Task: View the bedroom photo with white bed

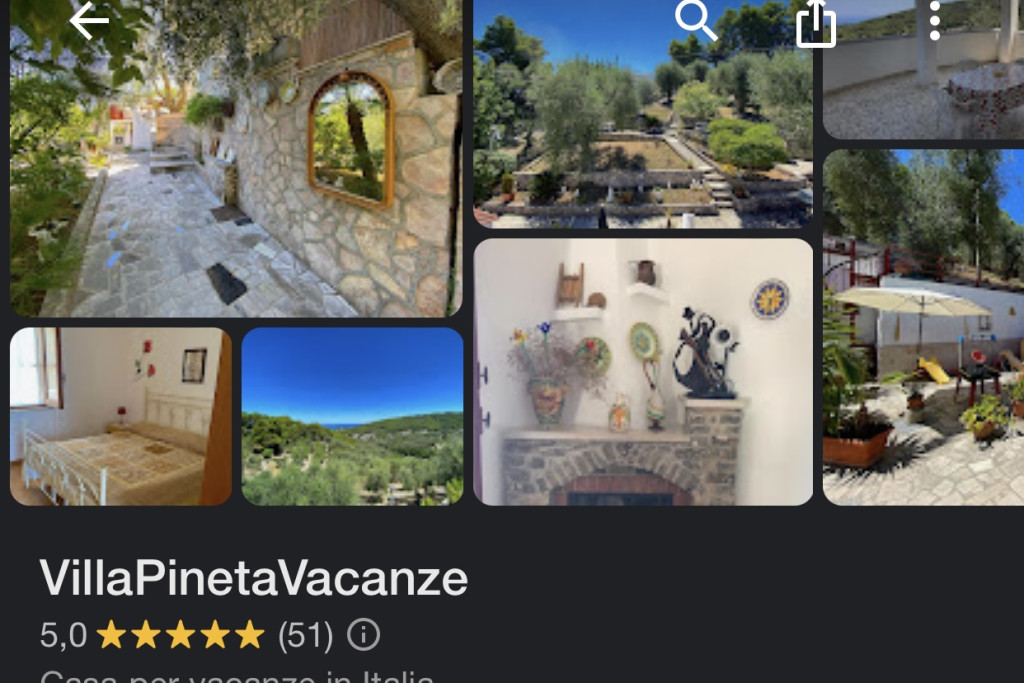Action: coord(120,416)
